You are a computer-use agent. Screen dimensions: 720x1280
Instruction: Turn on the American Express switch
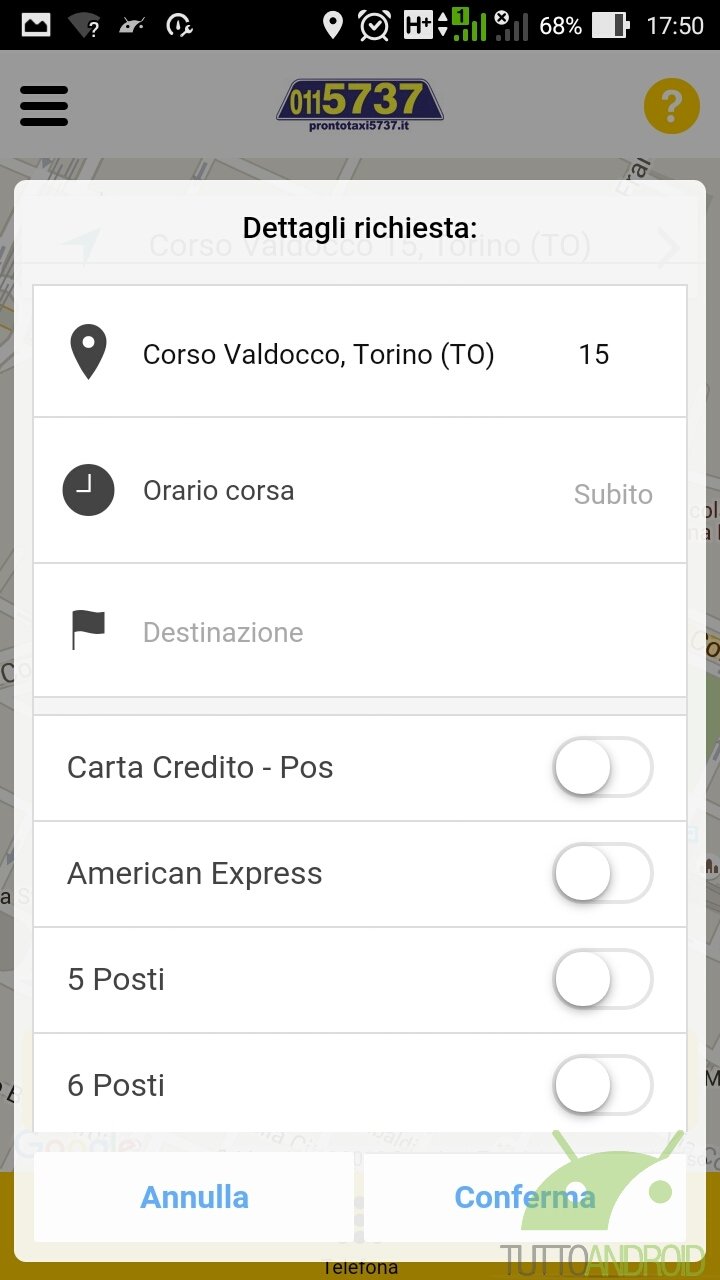click(x=603, y=873)
